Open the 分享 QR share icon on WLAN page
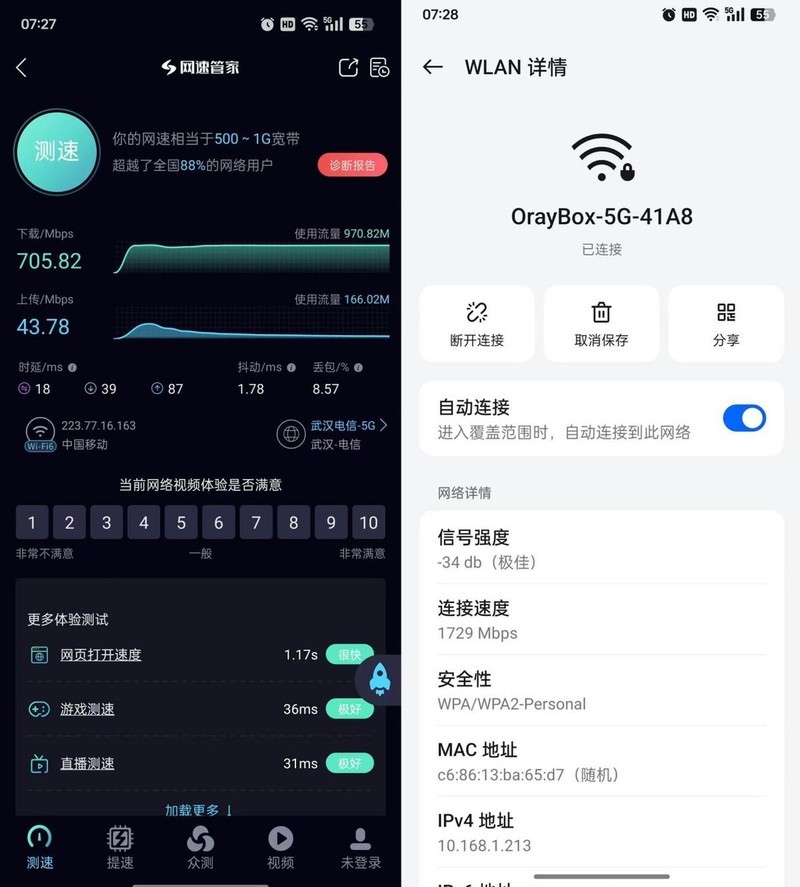The width and height of the screenshot is (800, 887). 725,310
